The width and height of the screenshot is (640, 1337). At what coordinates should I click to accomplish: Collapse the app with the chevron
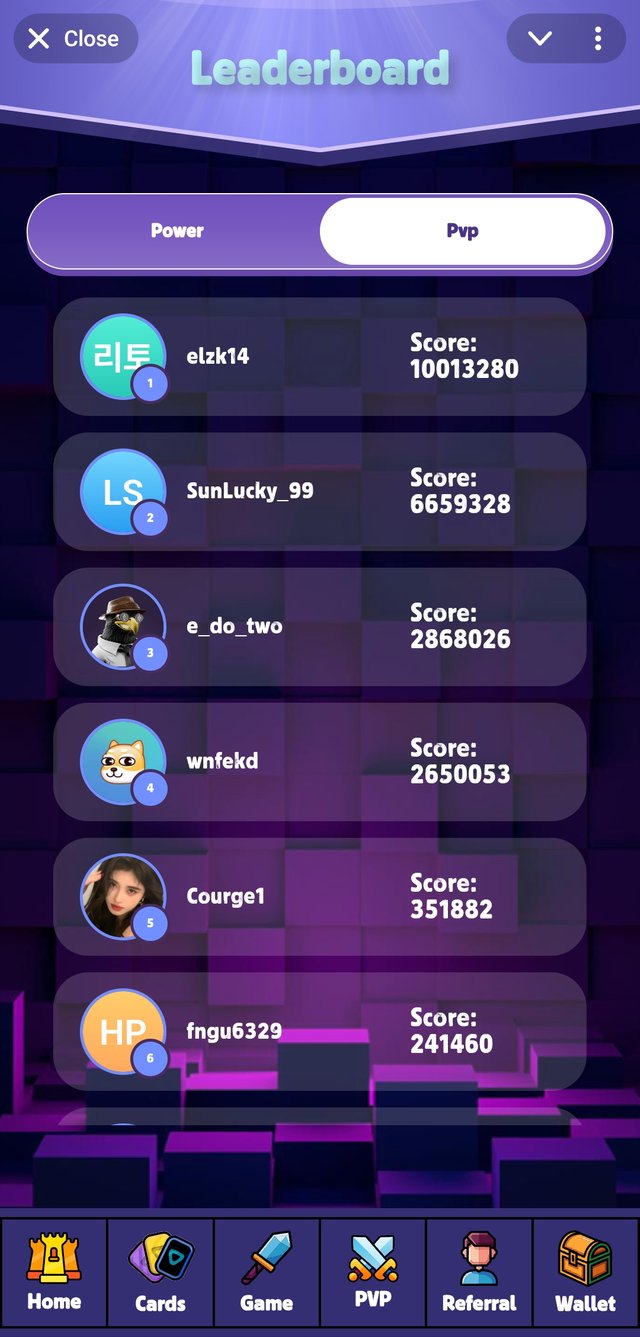(x=540, y=39)
